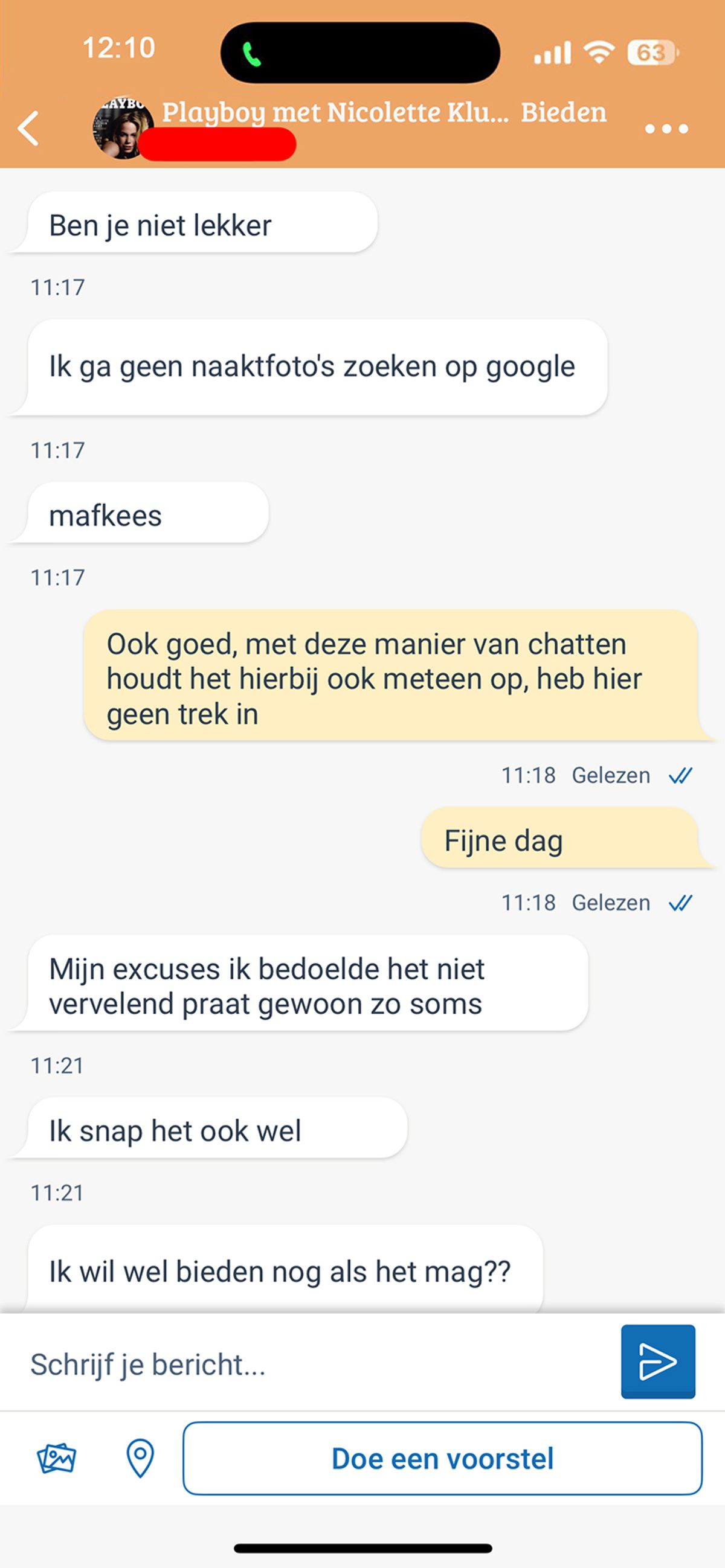This screenshot has height=1568, width=725.
Task: Attach a photo with the image icon
Action: click(56, 1459)
